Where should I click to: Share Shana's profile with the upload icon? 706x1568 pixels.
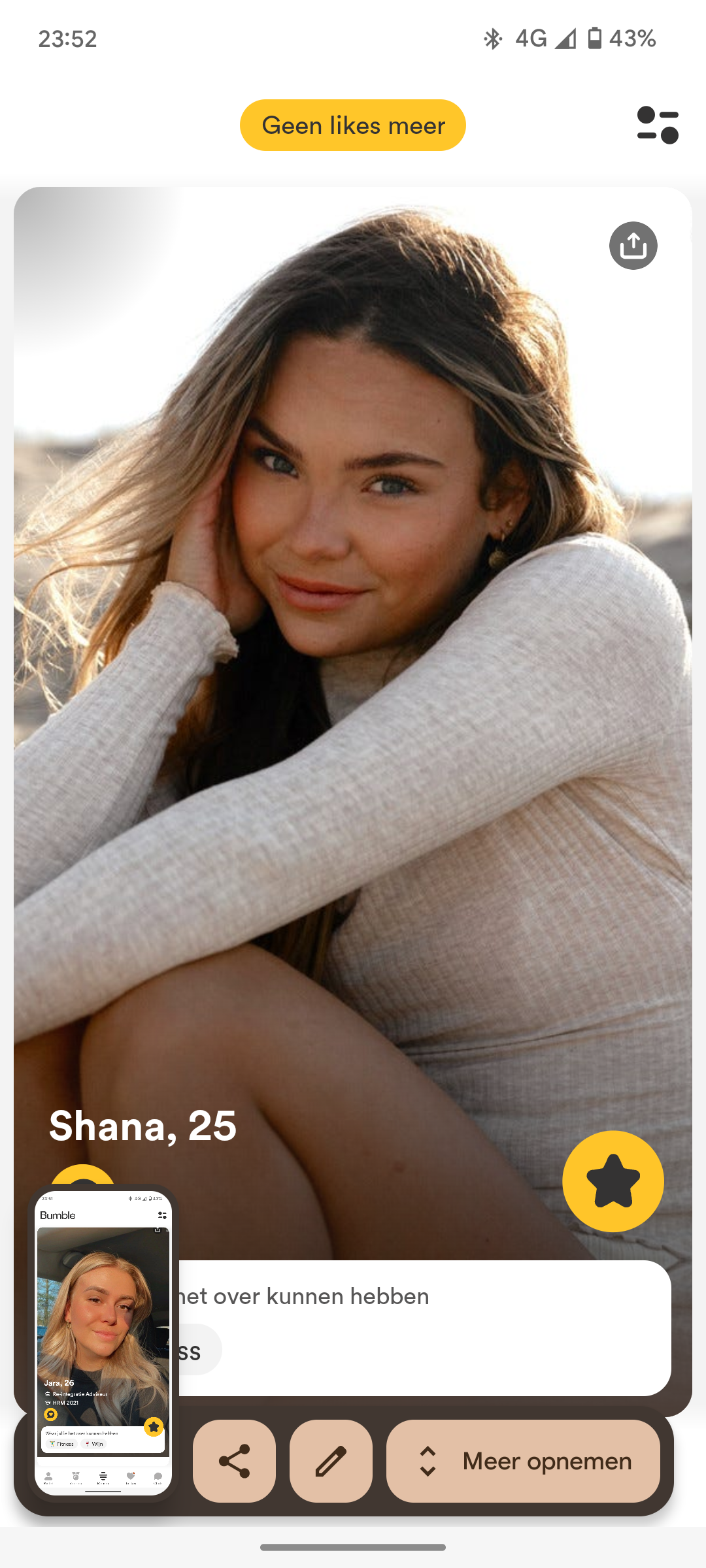tap(633, 246)
